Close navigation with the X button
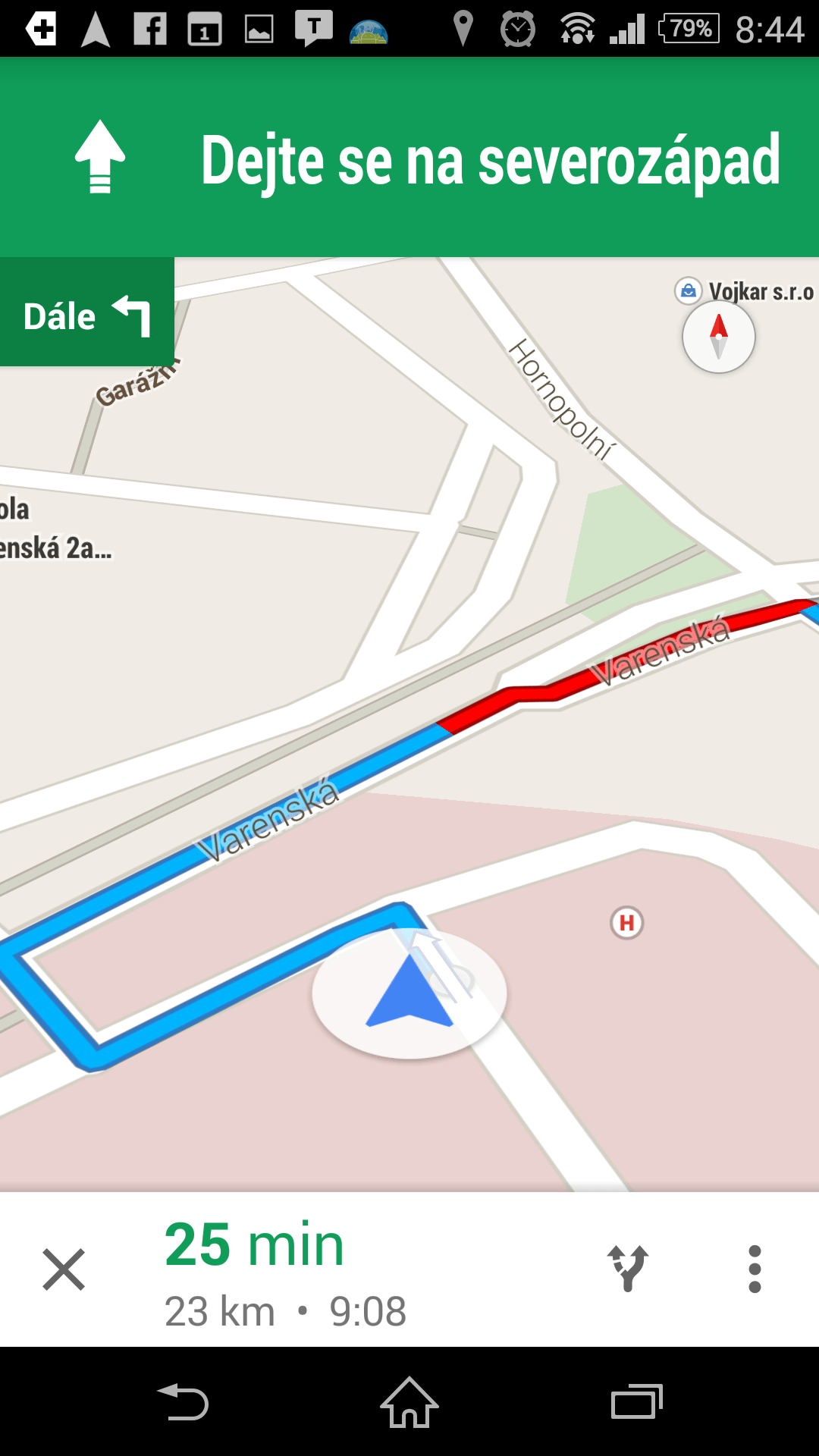This screenshot has height=1456, width=819. [x=64, y=1269]
